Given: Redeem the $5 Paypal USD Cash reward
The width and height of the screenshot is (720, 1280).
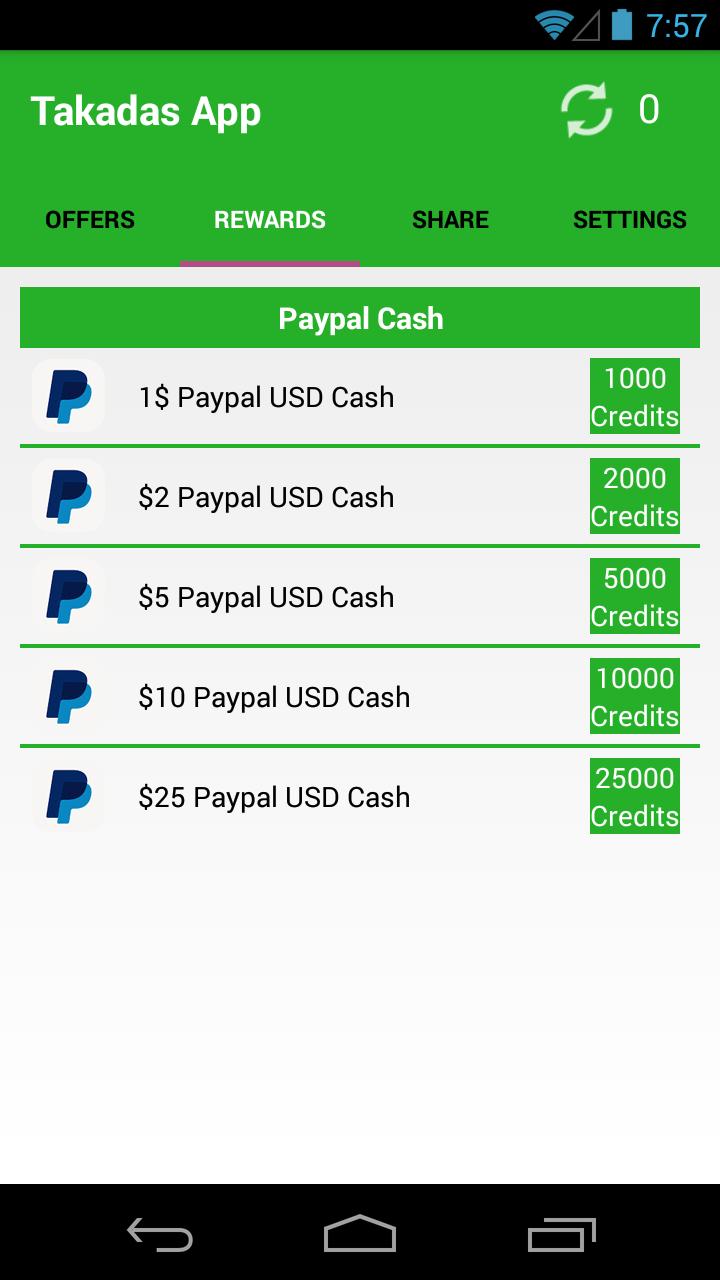Looking at the screenshot, I should click(360, 597).
